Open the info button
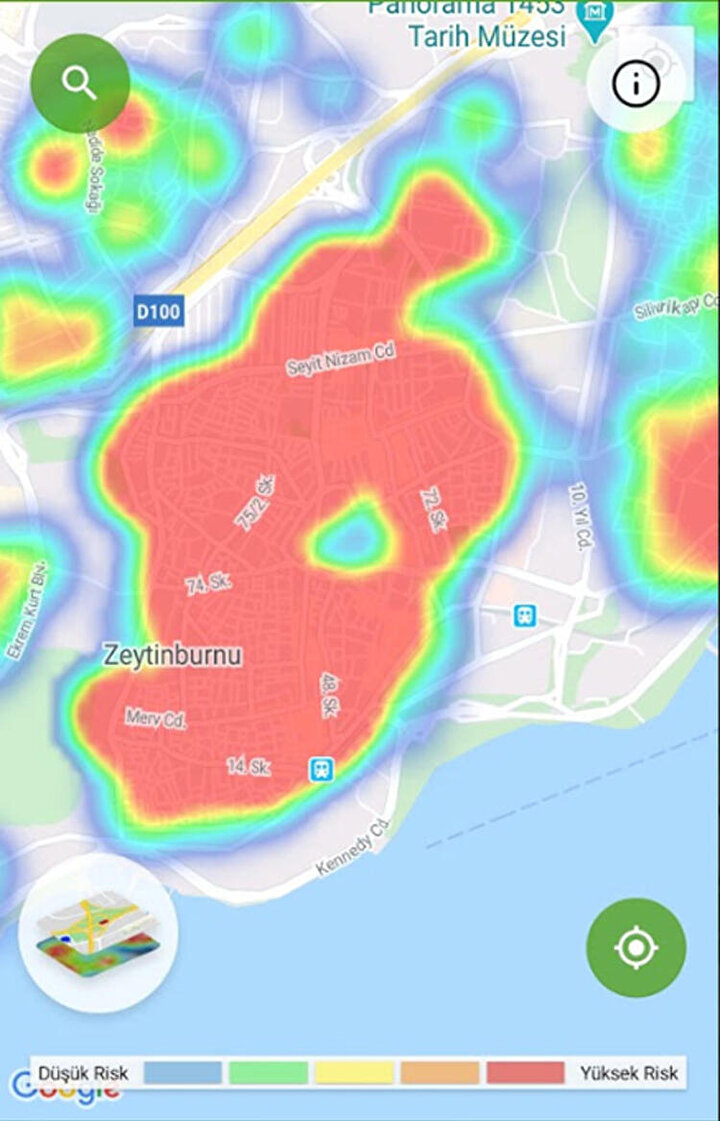 tap(636, 86)
